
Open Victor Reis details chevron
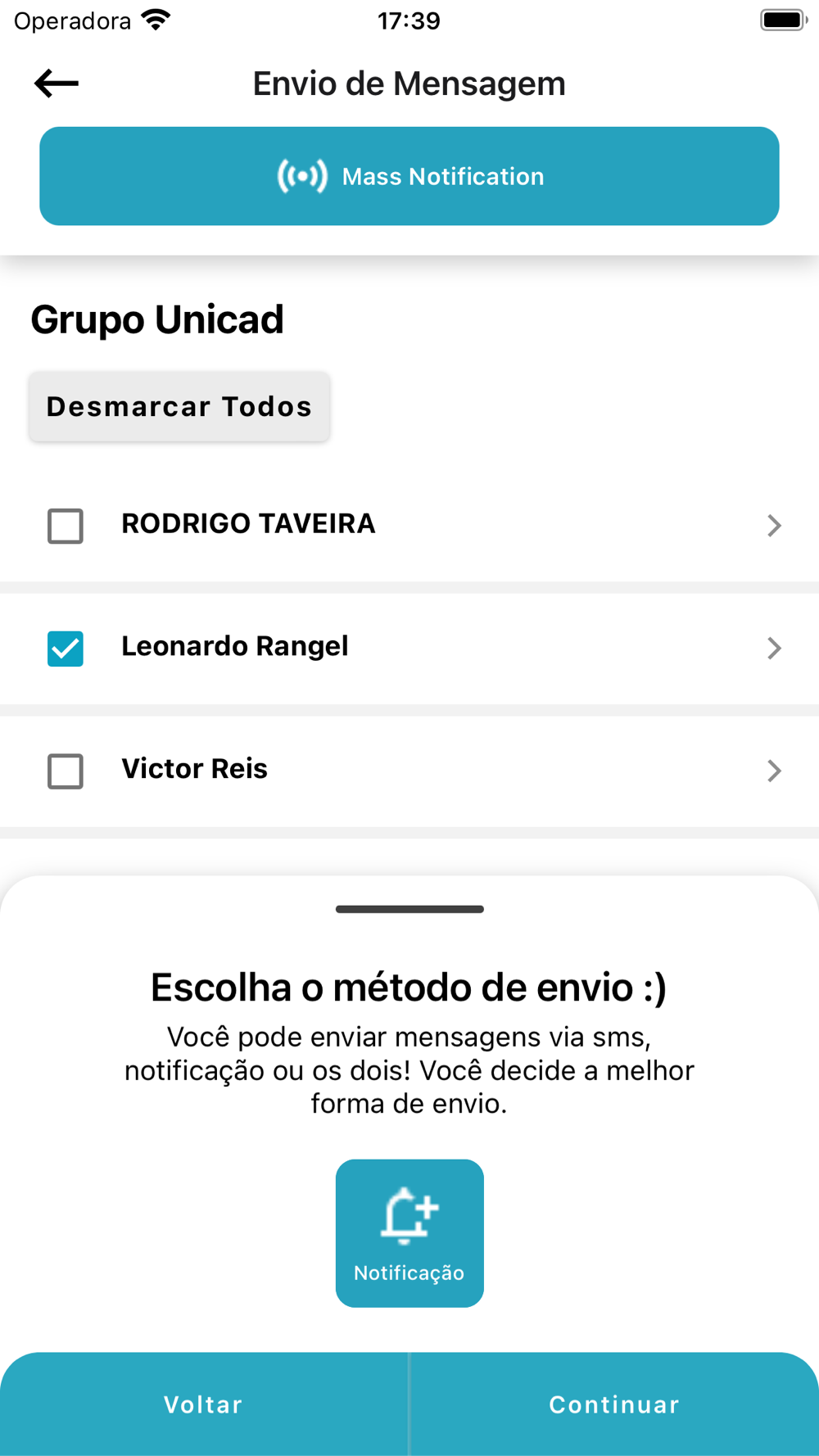click(774, 771)
